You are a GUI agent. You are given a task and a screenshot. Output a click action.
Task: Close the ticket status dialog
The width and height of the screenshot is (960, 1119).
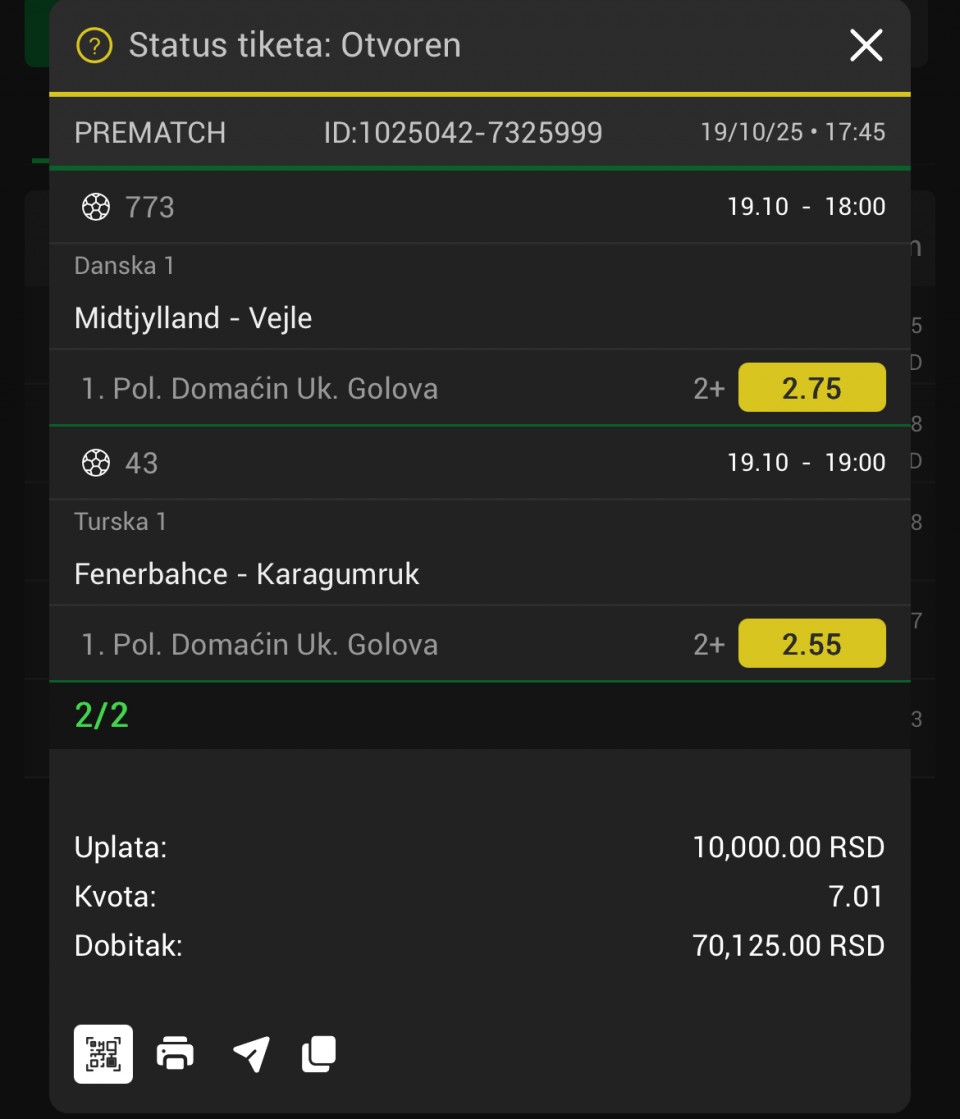[865, 45]
